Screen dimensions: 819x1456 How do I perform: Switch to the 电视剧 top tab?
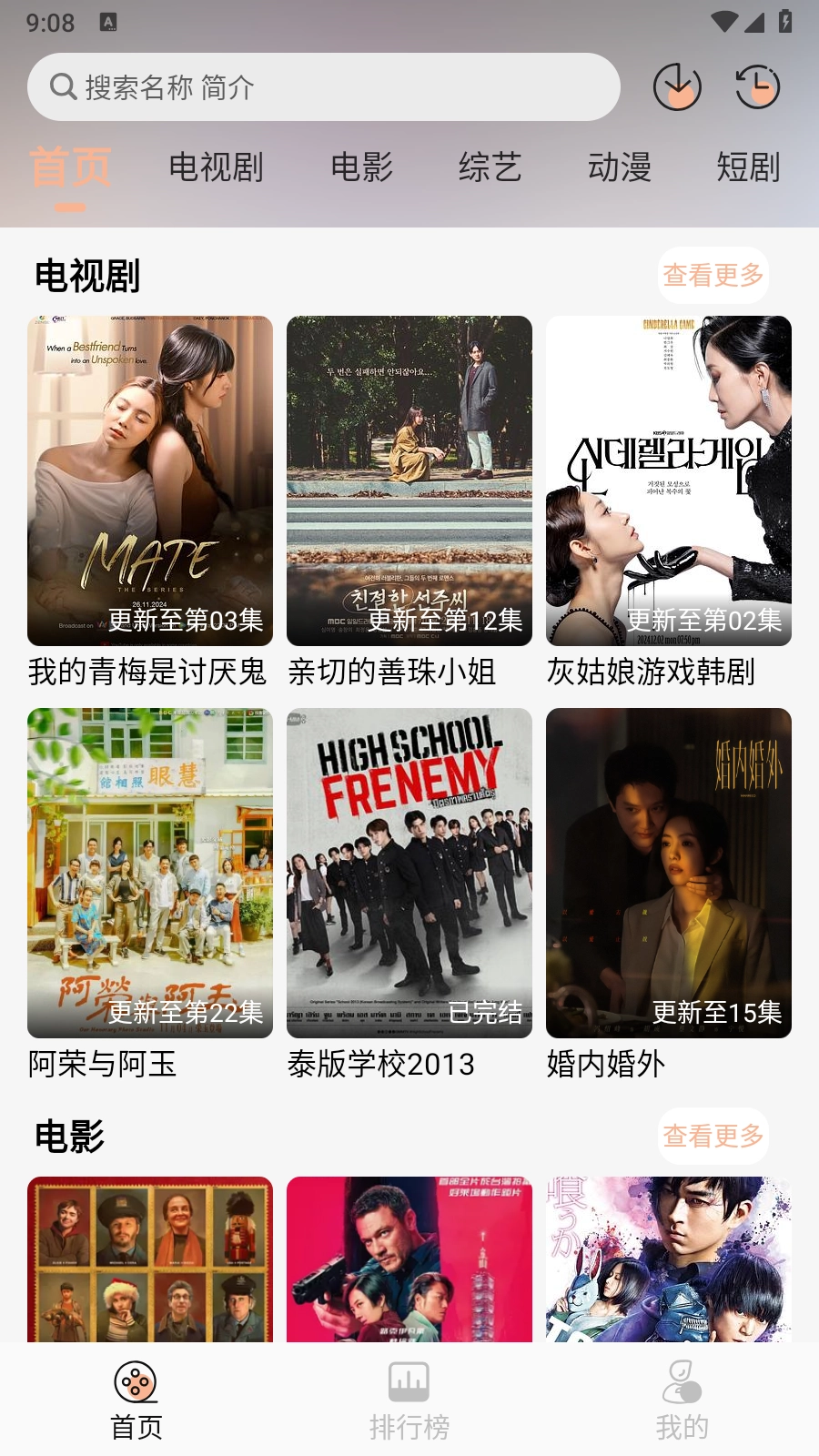pyautogui.click(x=216, y=167)
